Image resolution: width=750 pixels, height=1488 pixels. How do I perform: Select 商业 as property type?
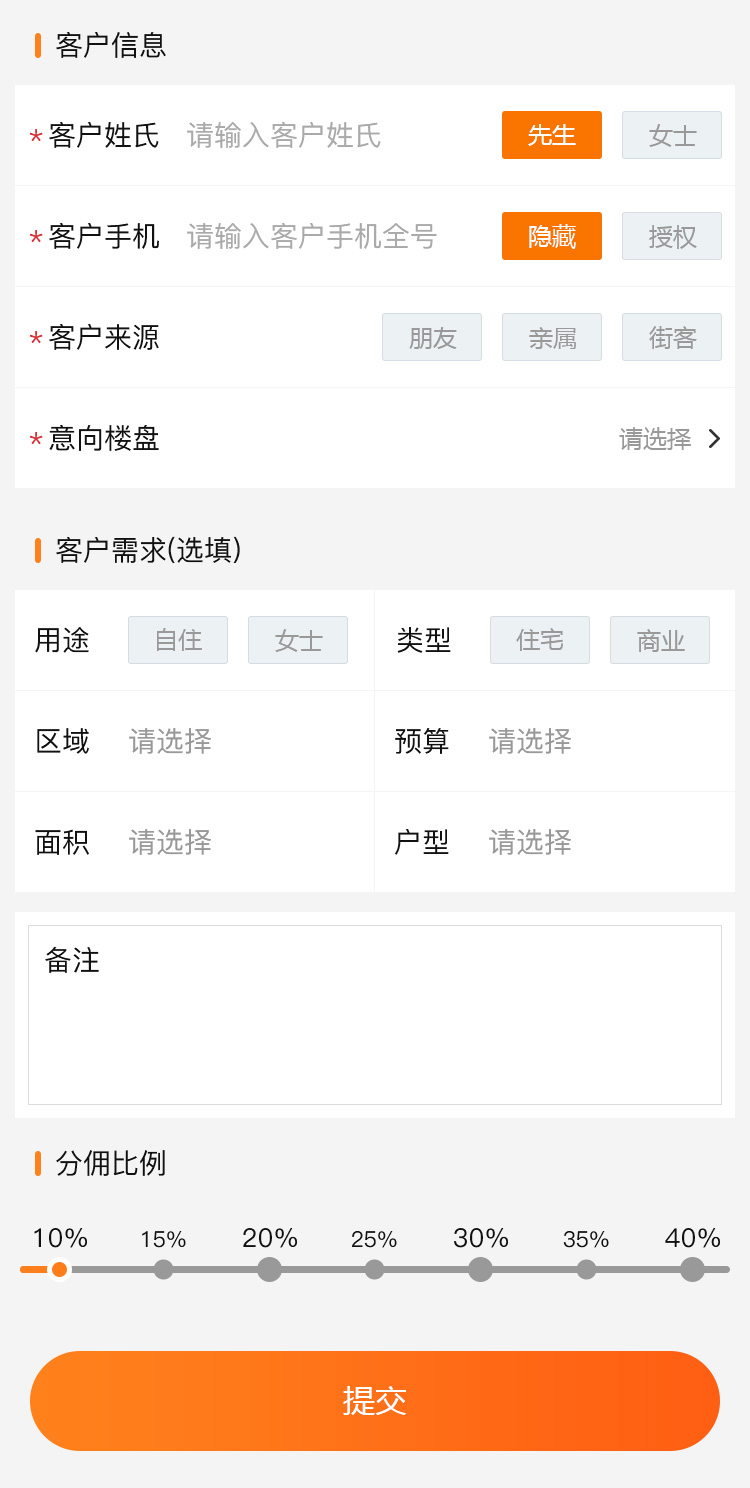tap(660, 640)
